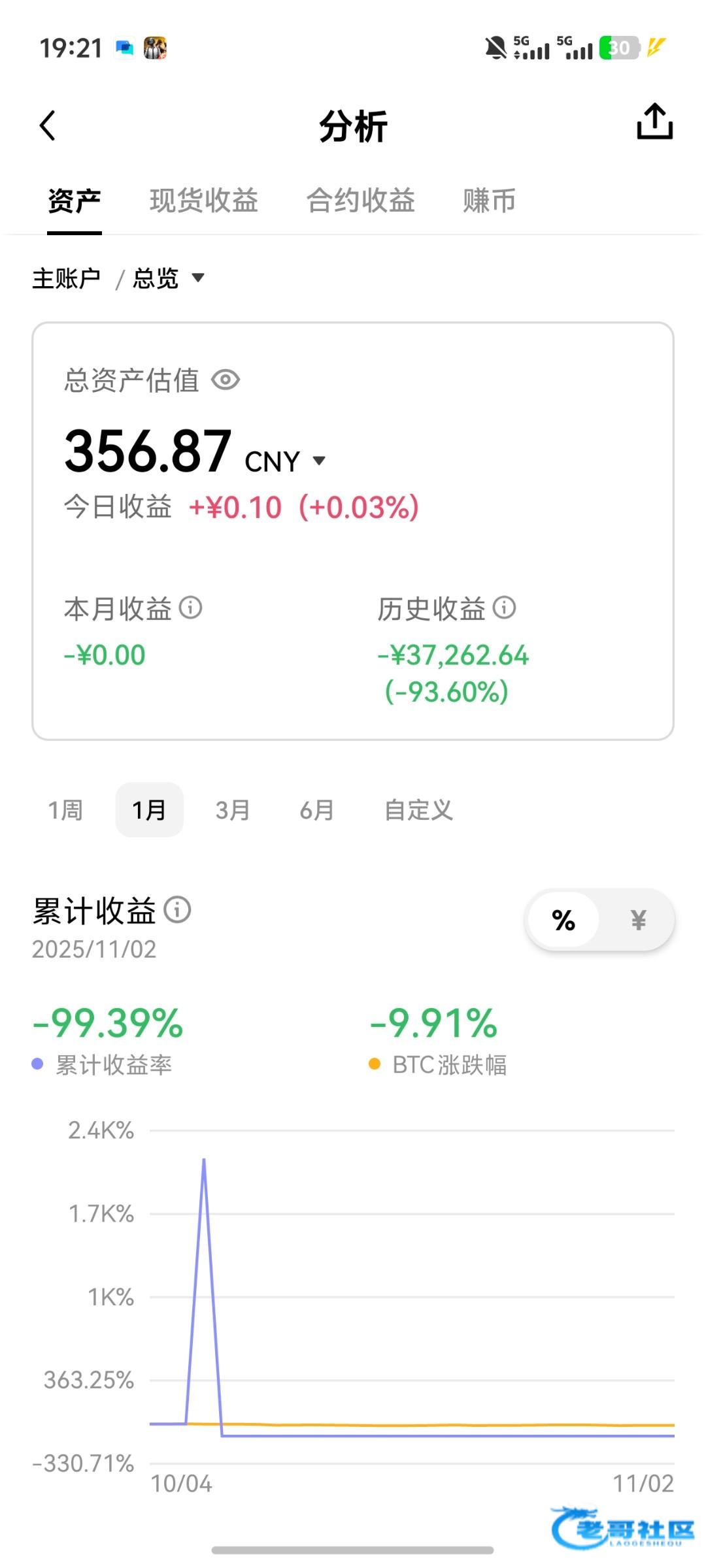This screenshot has height=1568, width=706.
Task: Open the 合约收益 tab
Action: (x=361, y=201)
